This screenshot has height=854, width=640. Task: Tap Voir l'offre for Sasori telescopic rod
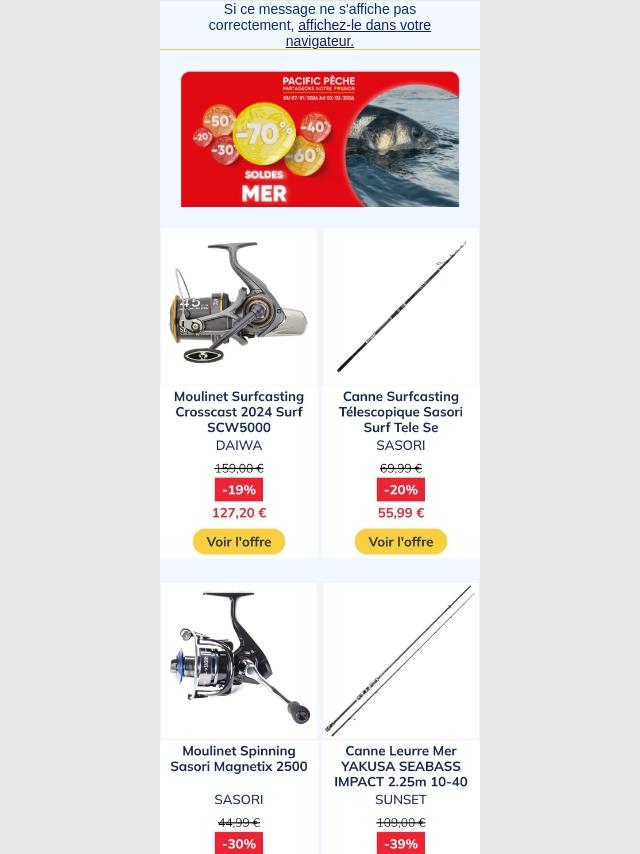[401, 542]
